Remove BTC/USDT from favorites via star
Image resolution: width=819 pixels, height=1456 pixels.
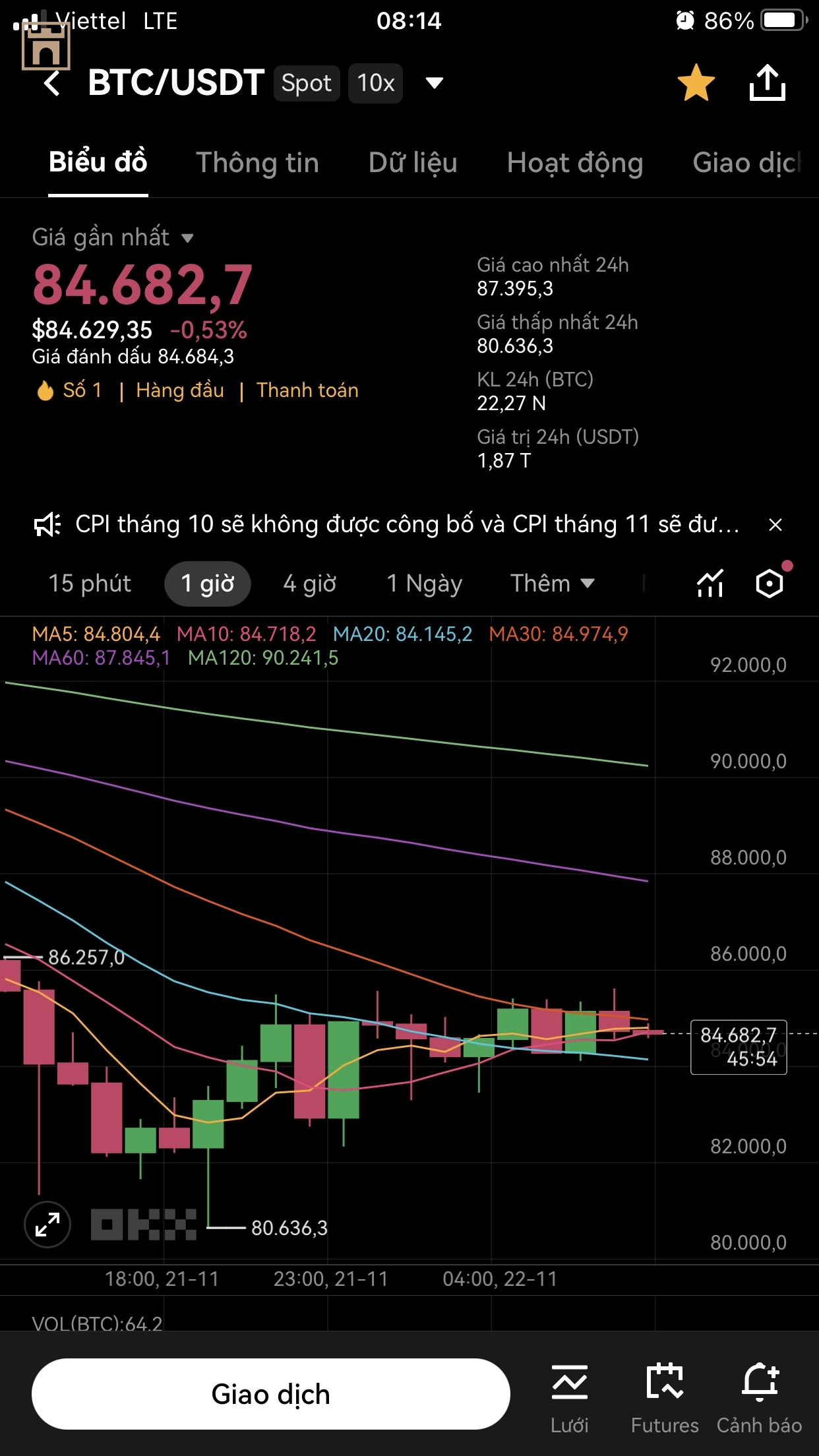tap(696, 83)
